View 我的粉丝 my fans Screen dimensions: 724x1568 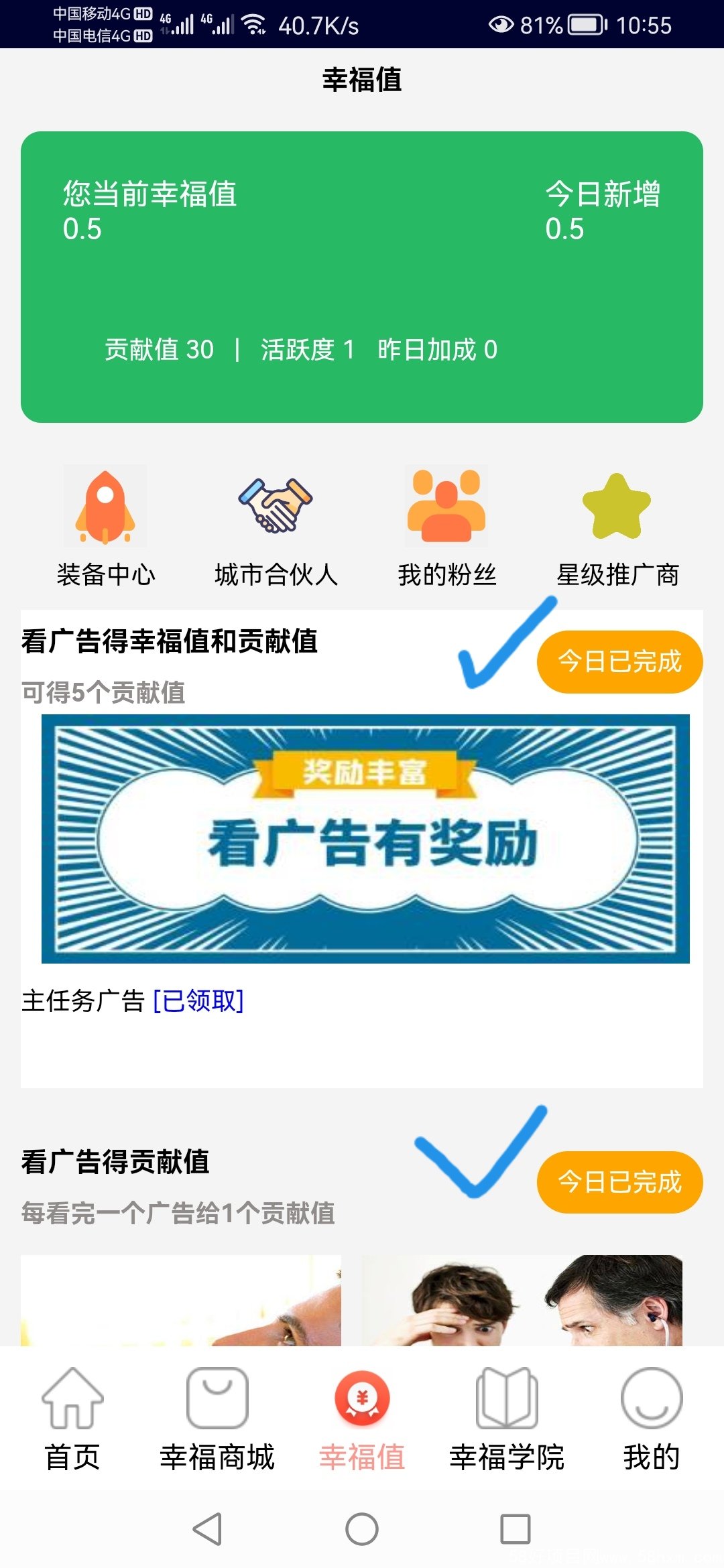[x=446, y=527]
